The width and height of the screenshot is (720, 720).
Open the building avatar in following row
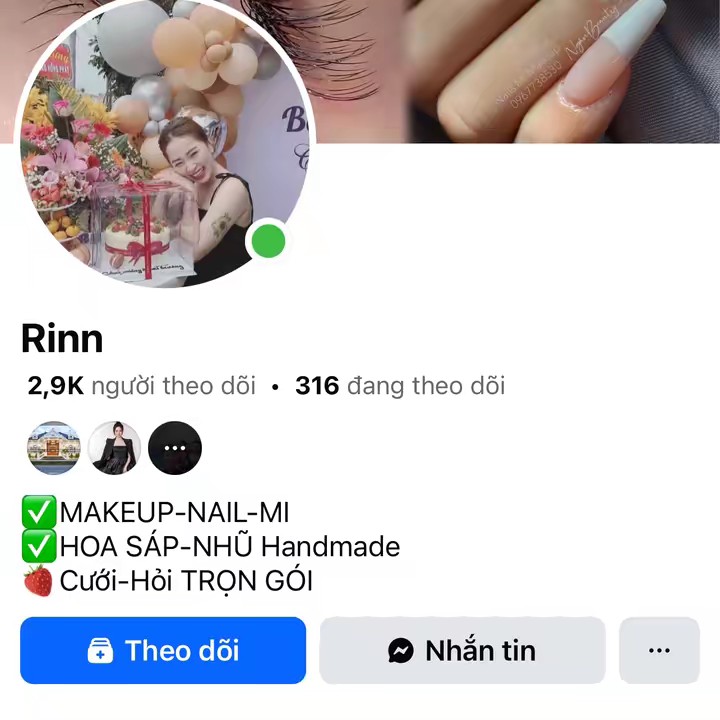click(x=53, y=448)
